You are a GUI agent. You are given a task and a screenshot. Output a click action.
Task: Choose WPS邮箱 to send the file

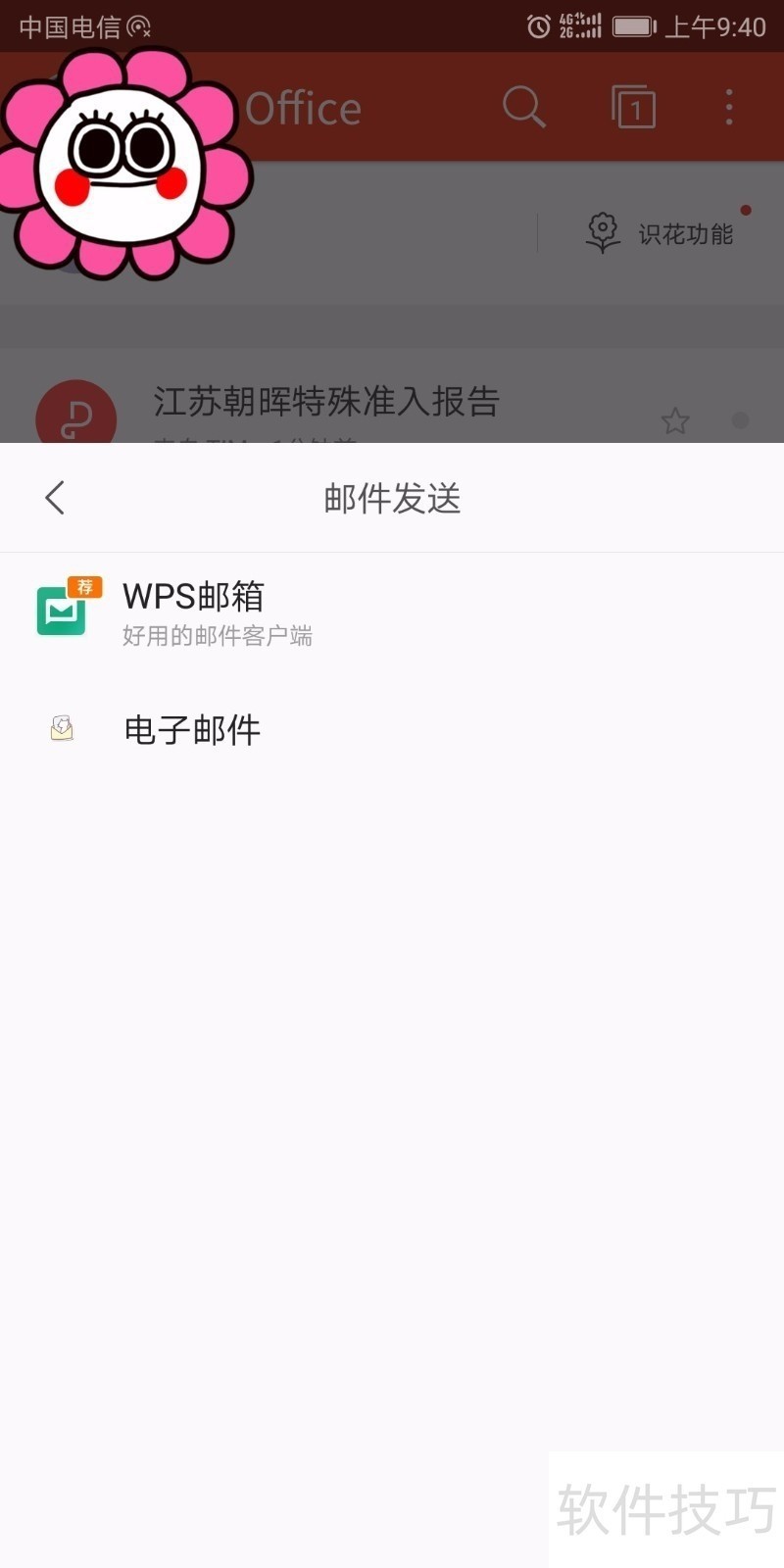(x=194, y=612)
